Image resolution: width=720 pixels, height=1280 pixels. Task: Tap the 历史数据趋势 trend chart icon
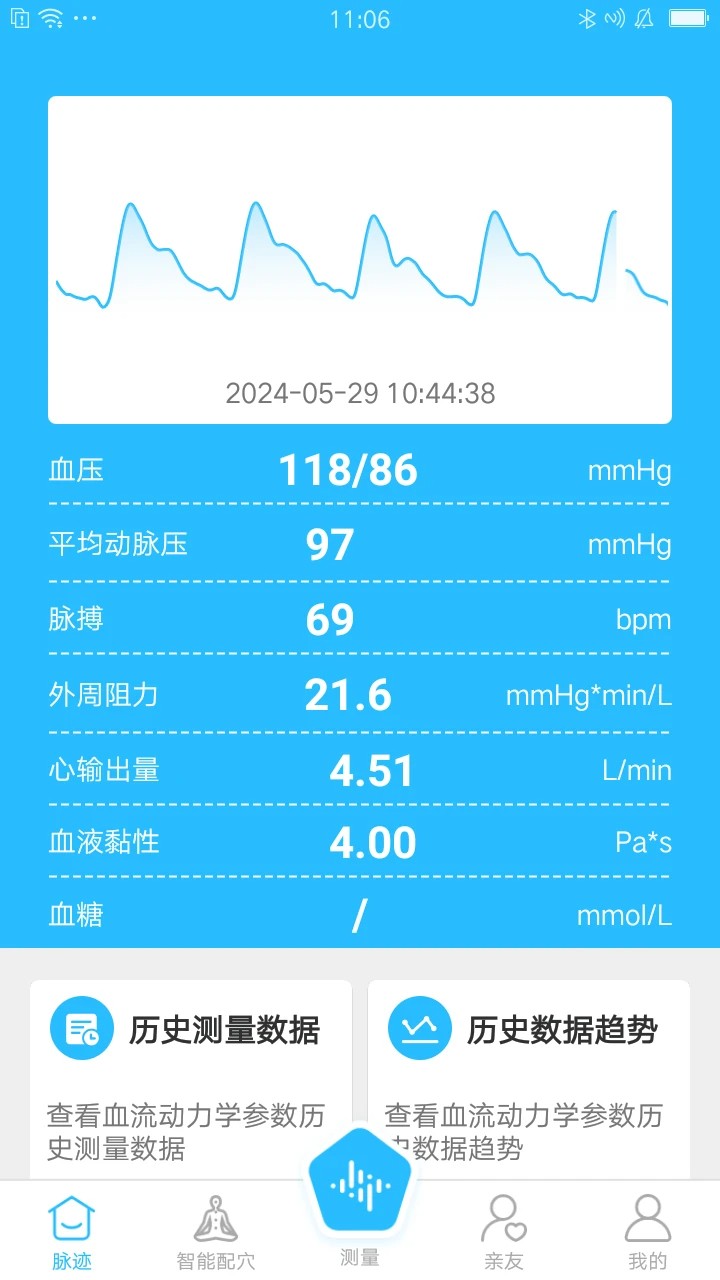pos(418,1030)
